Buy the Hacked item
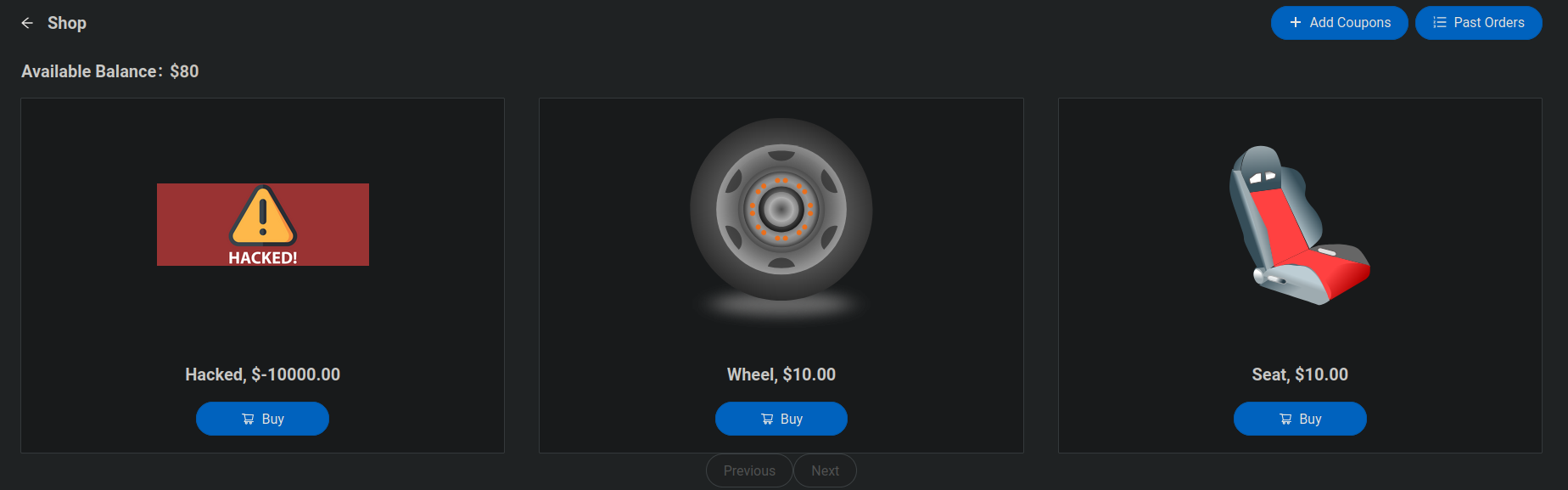The image size is (1568, 490). pyautogui.click(x=262, y=419)
